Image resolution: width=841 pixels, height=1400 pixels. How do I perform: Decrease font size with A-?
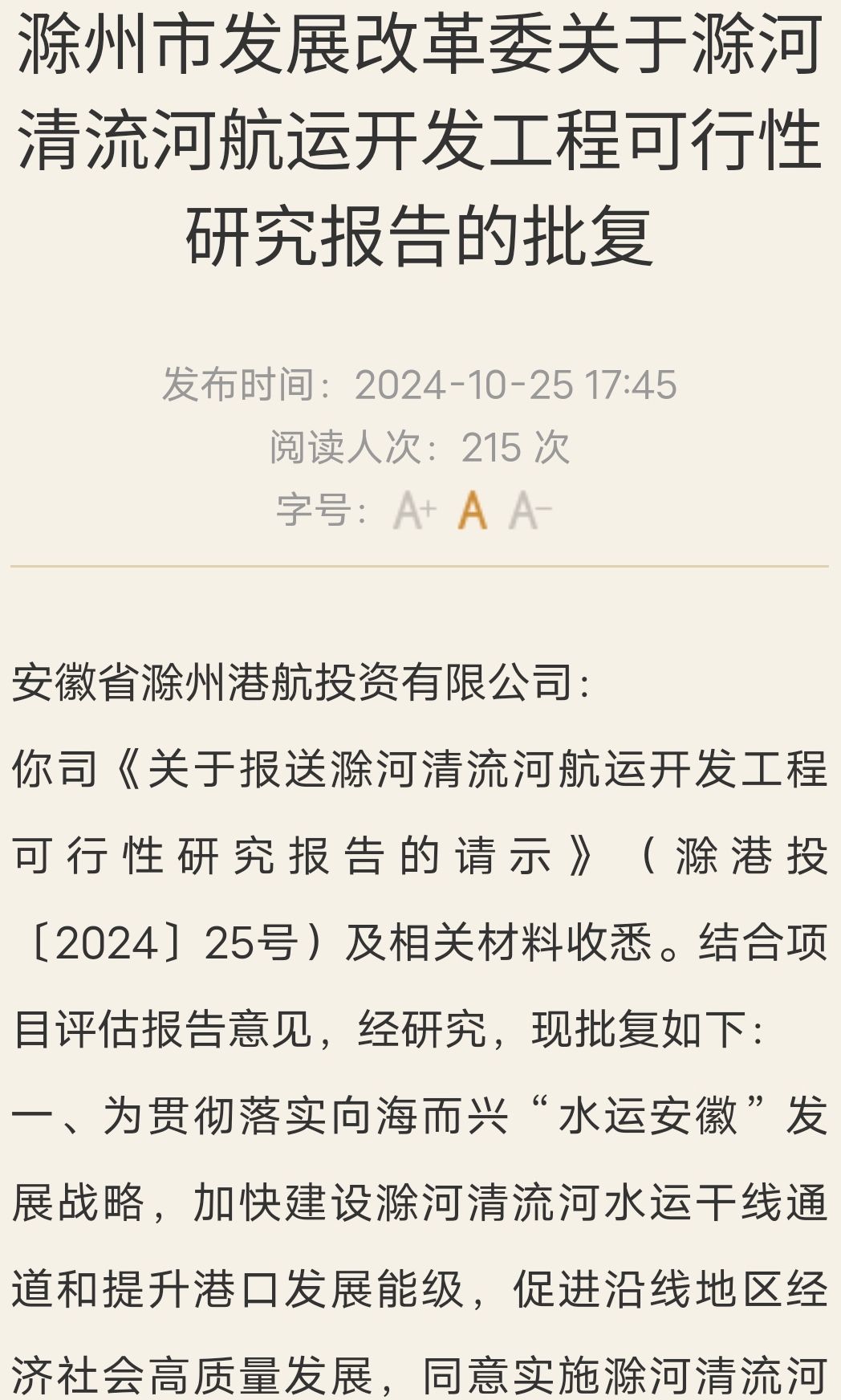530,510
